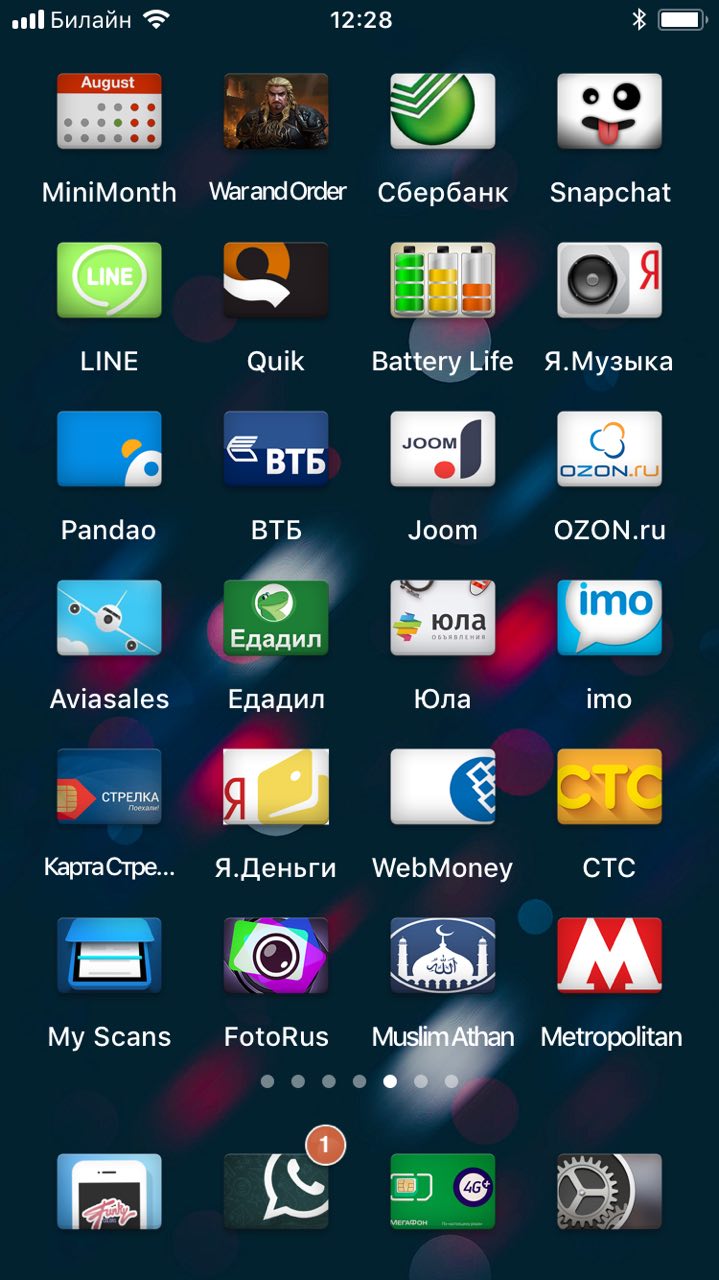Launch the Юла classifieds app

[442, 618]
